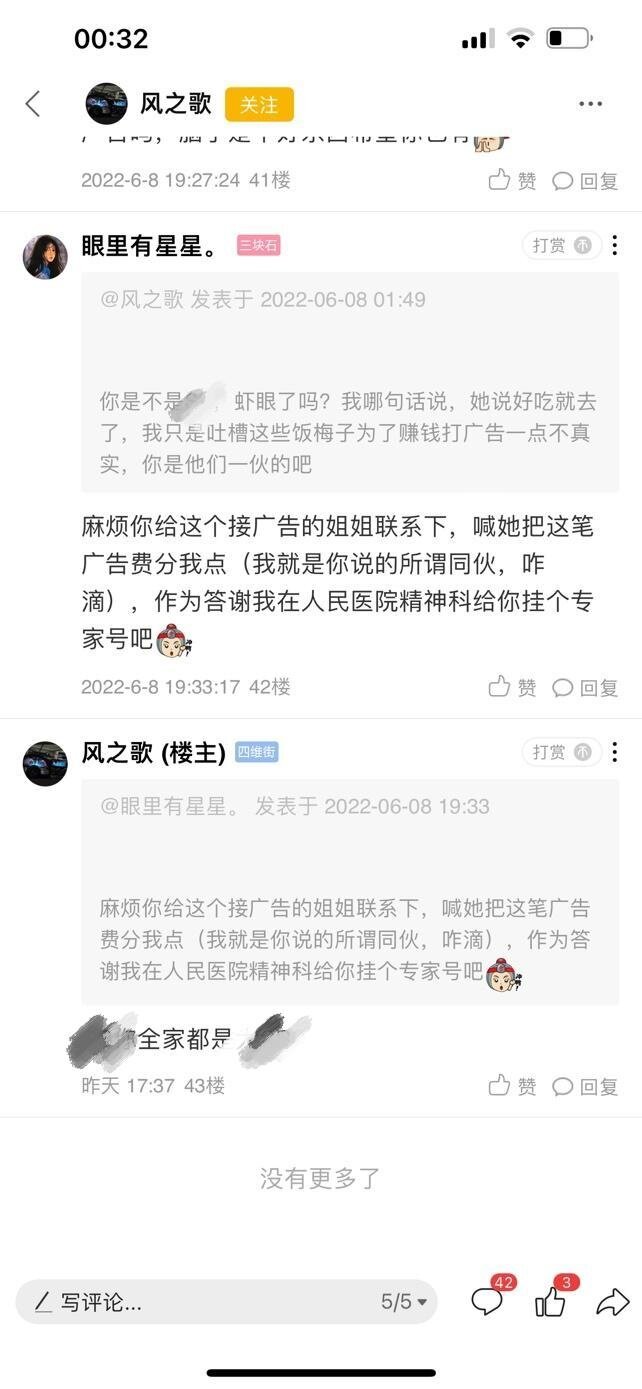Like the comment on floor 41

pyautogui.click(x=512, y=180)
